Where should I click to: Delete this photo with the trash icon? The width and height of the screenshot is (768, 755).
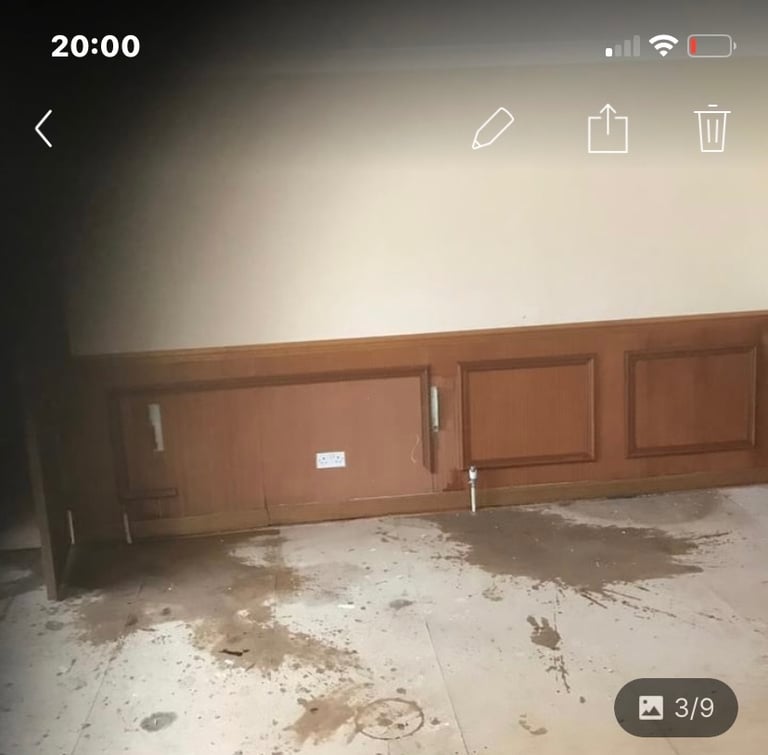[x=711, y=129]
